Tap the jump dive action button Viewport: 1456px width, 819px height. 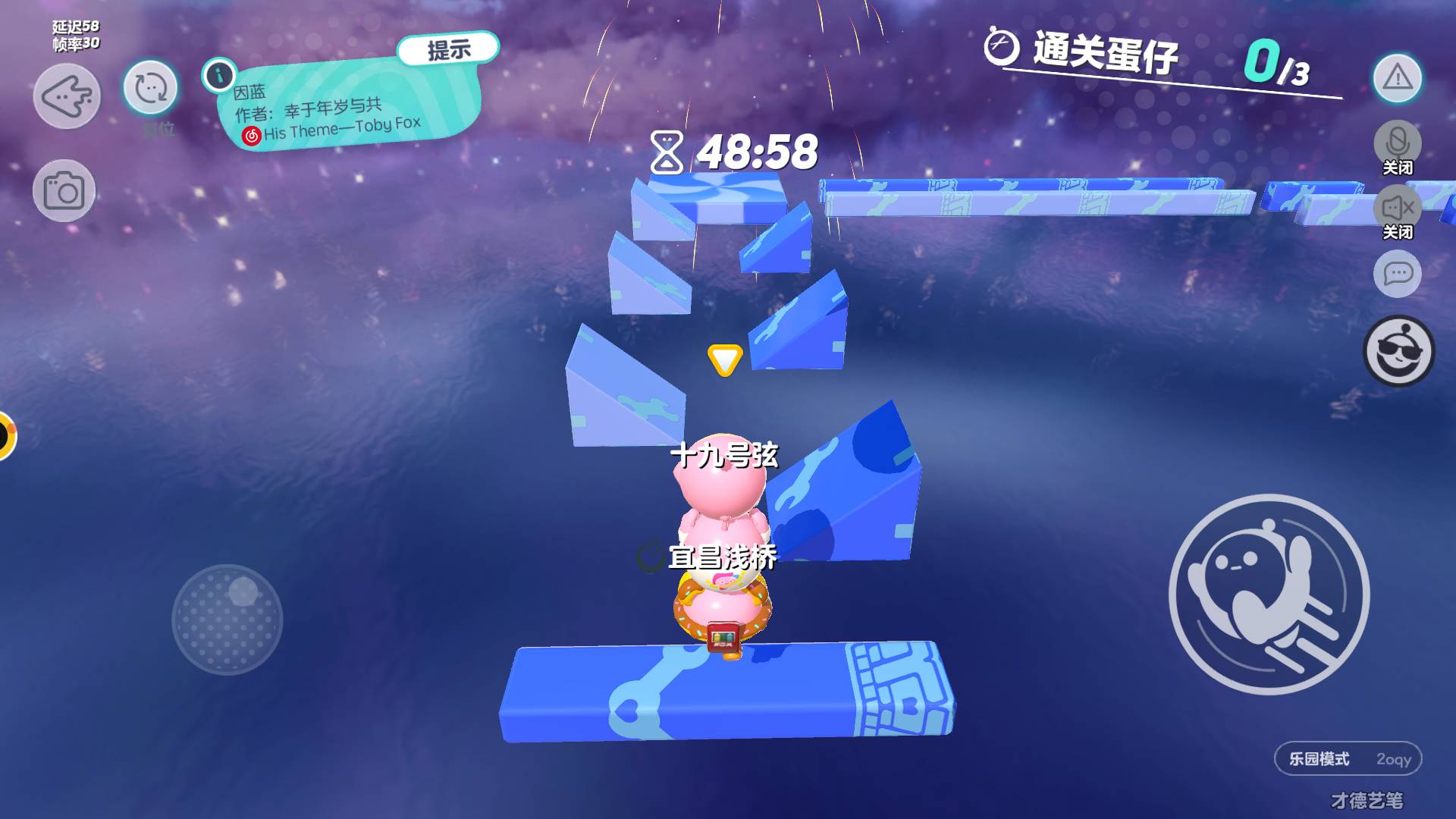click(1269, 595)
